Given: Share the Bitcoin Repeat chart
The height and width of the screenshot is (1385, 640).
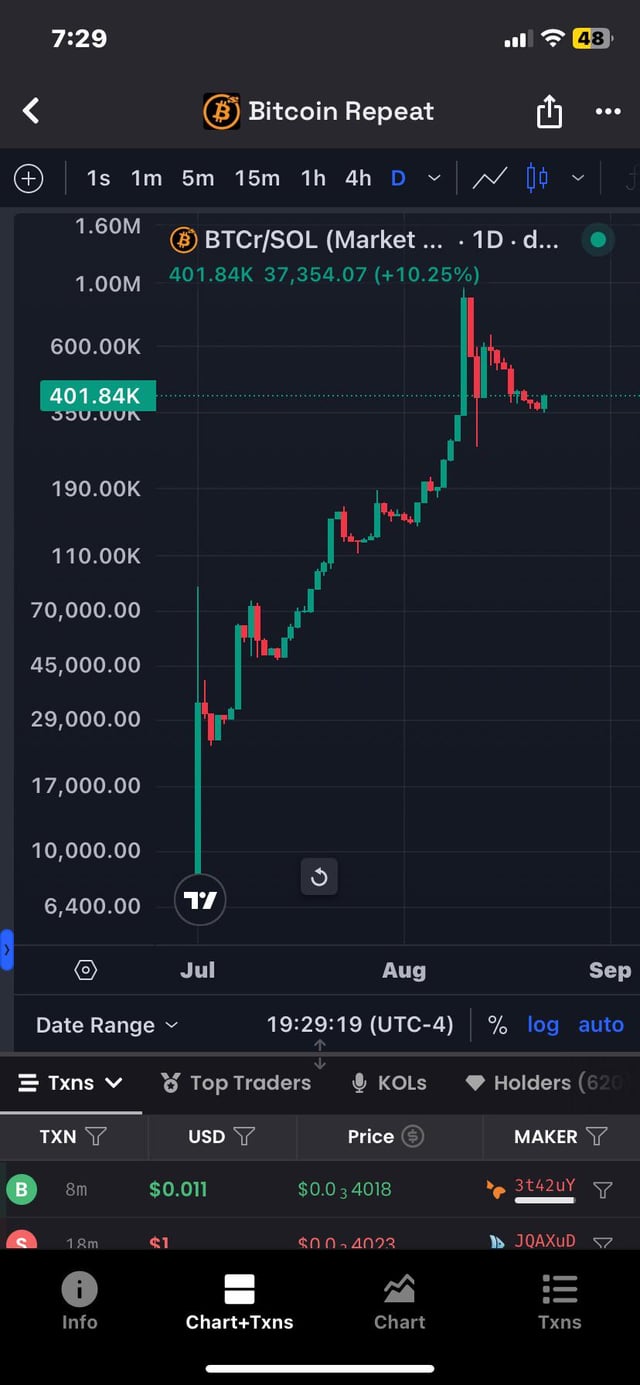Looking at the screenshot, I should point(549,112).
